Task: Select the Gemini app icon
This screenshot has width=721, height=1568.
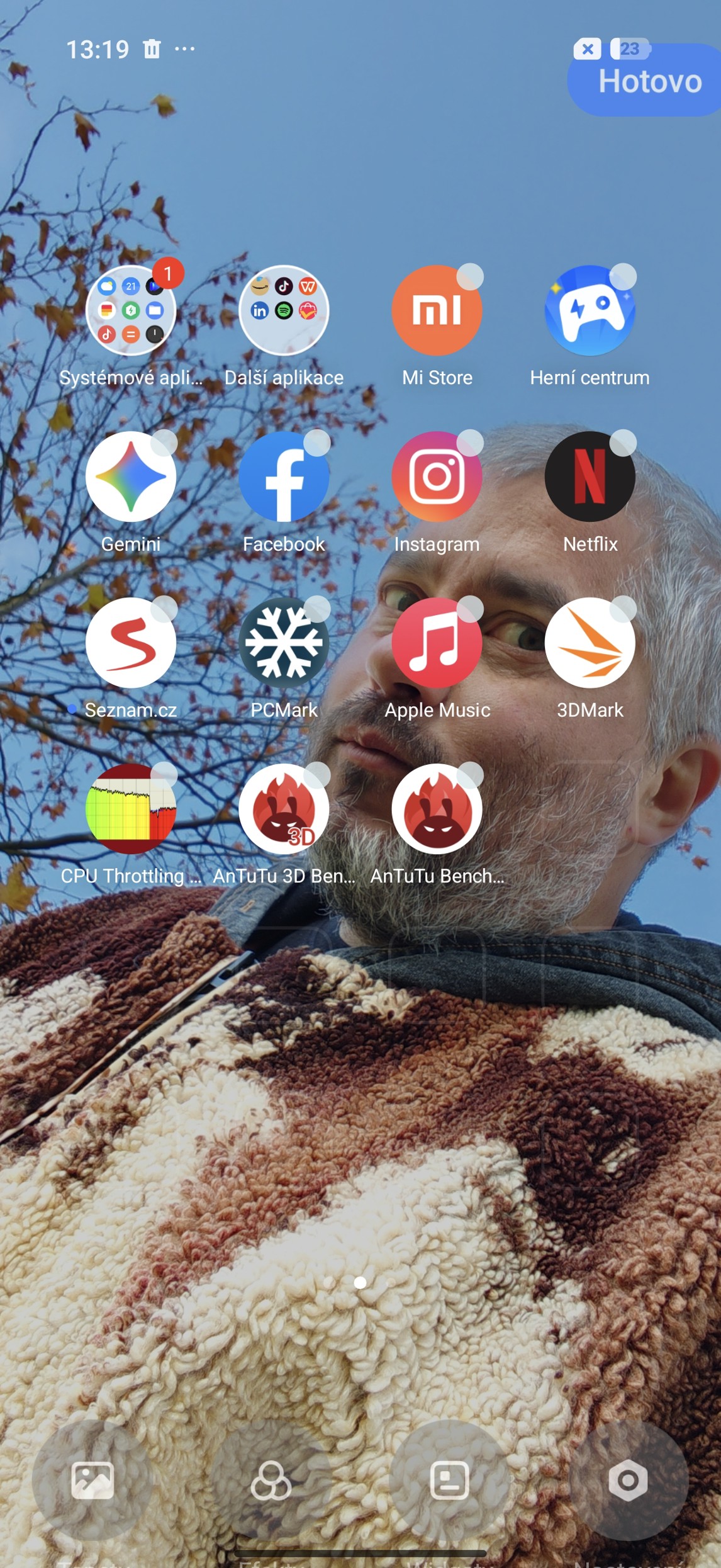Action: (x=131, y=477)
